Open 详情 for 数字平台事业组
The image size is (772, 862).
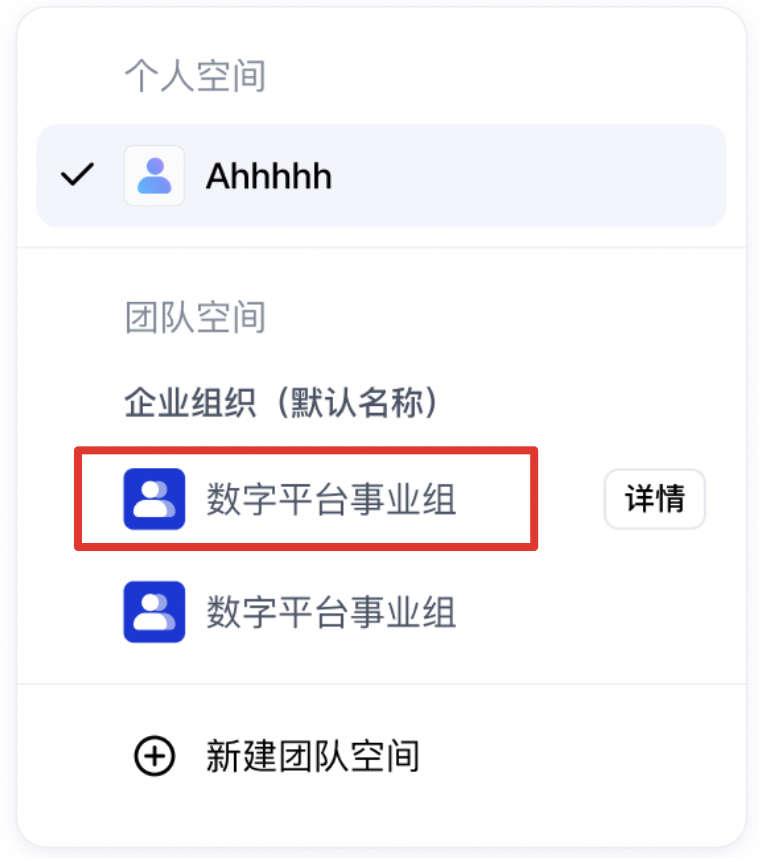point(654,499)
